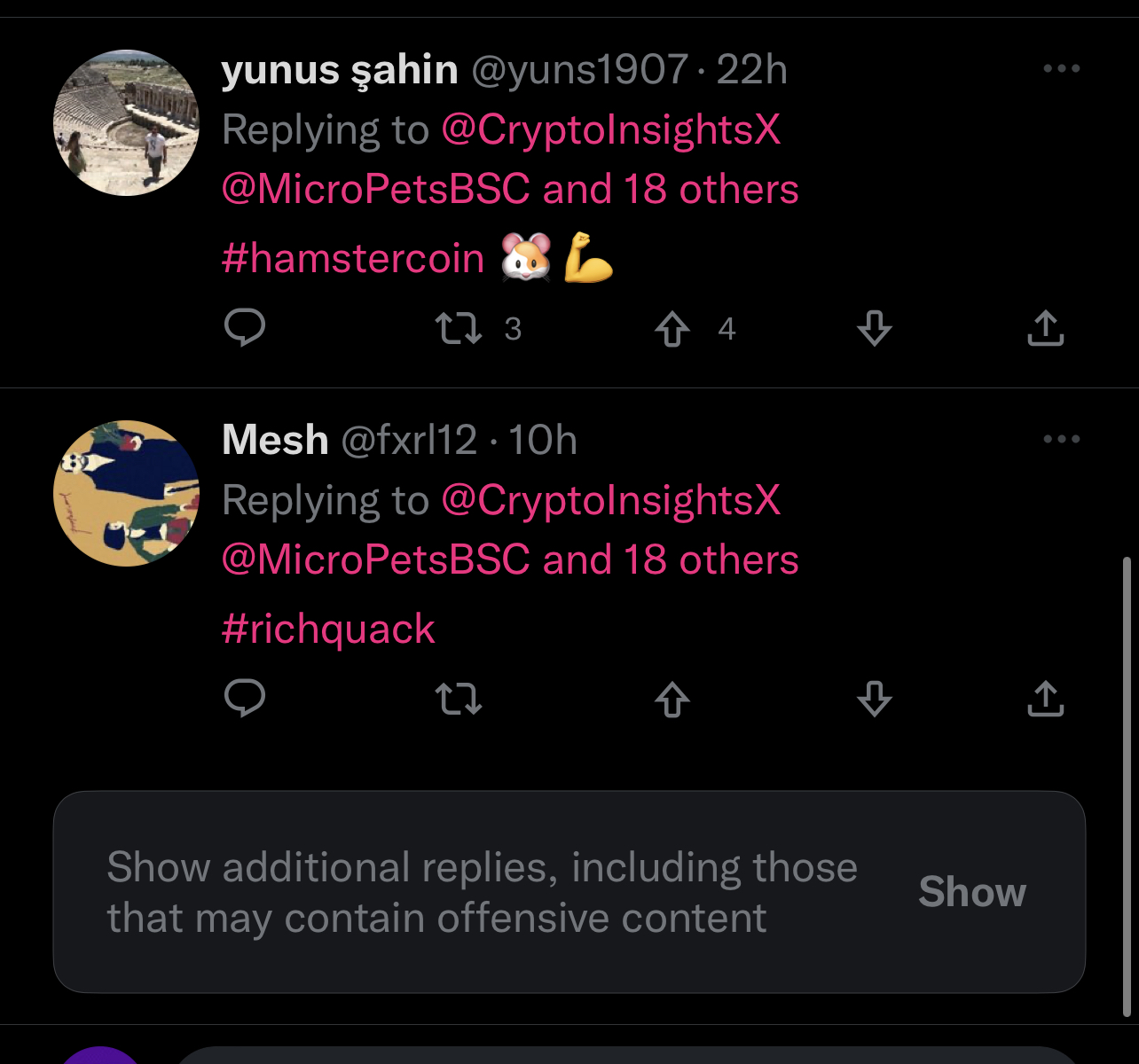Open overflow menu on Mesh's reply
The height and width of the screenshot is (1064, 1139).
pyautogui.click(x=1061, y=440)
